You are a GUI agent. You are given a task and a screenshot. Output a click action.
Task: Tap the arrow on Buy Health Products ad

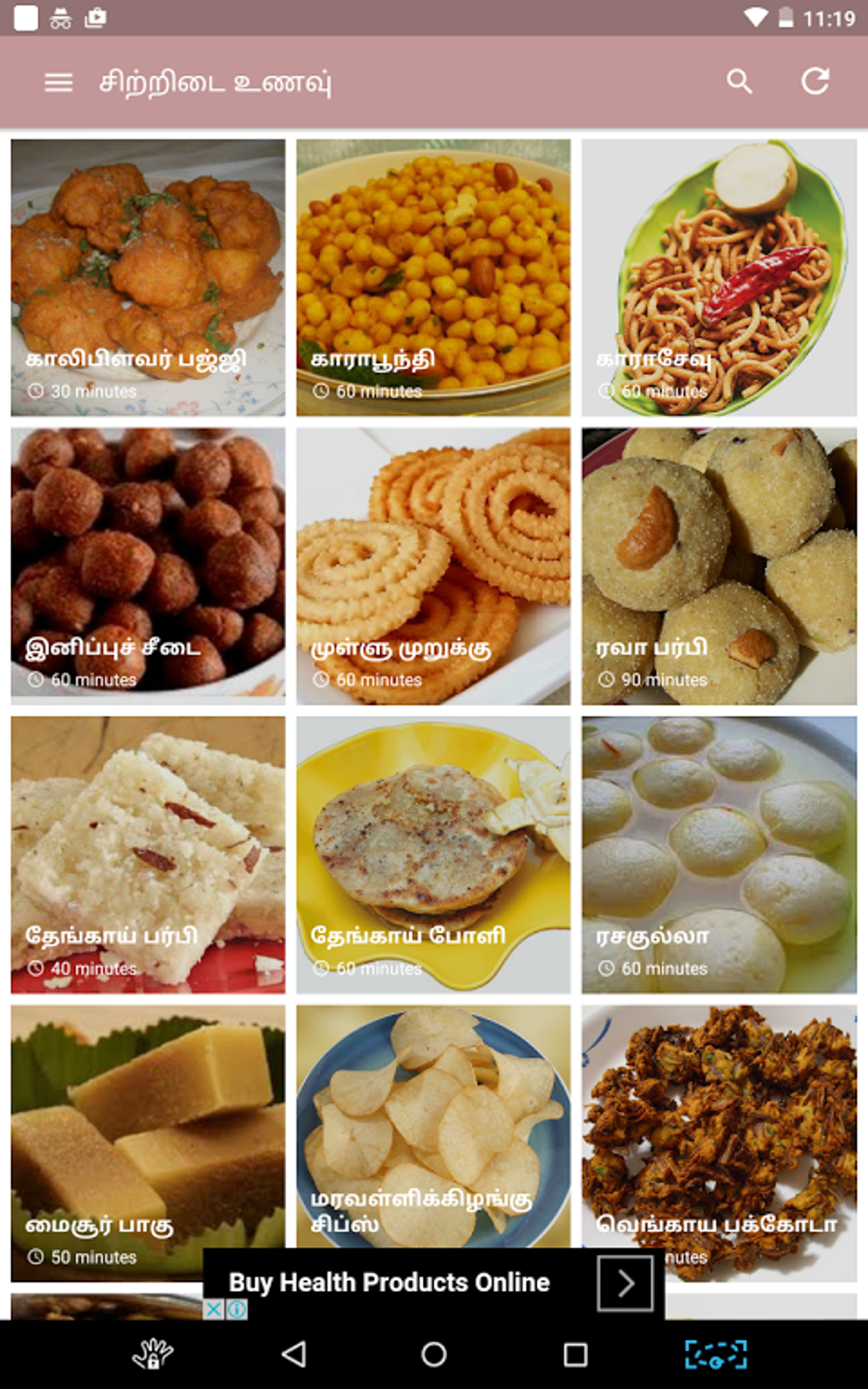(x=625, y=1283)
